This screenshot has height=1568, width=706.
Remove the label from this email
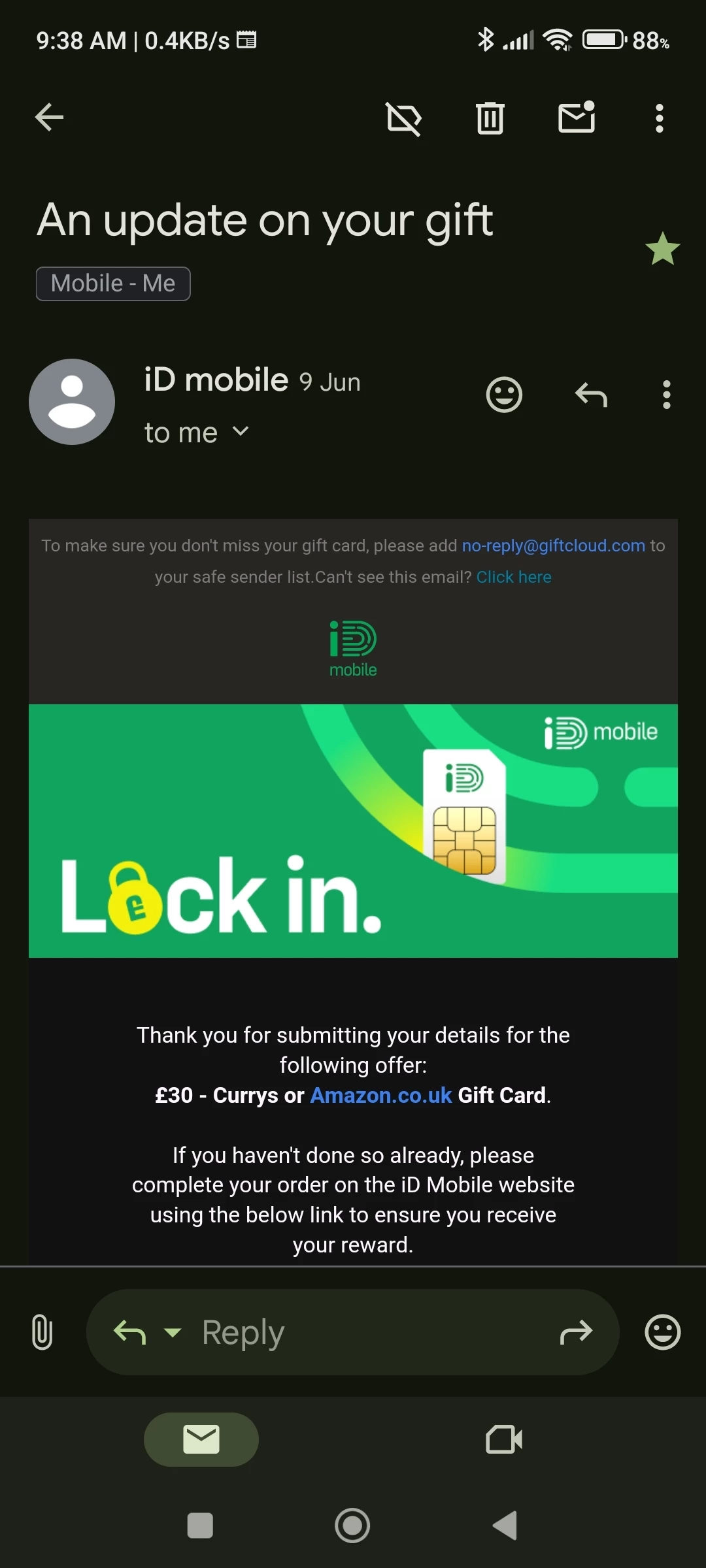404,119
